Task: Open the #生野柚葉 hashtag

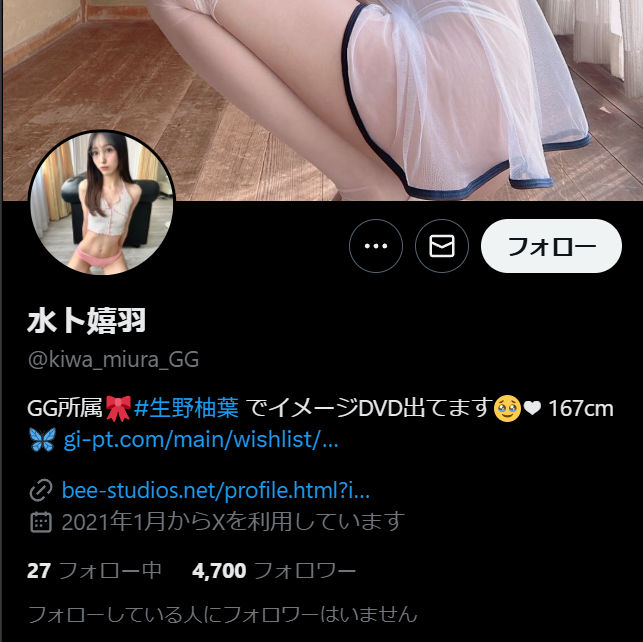Action: coord(186,408)
